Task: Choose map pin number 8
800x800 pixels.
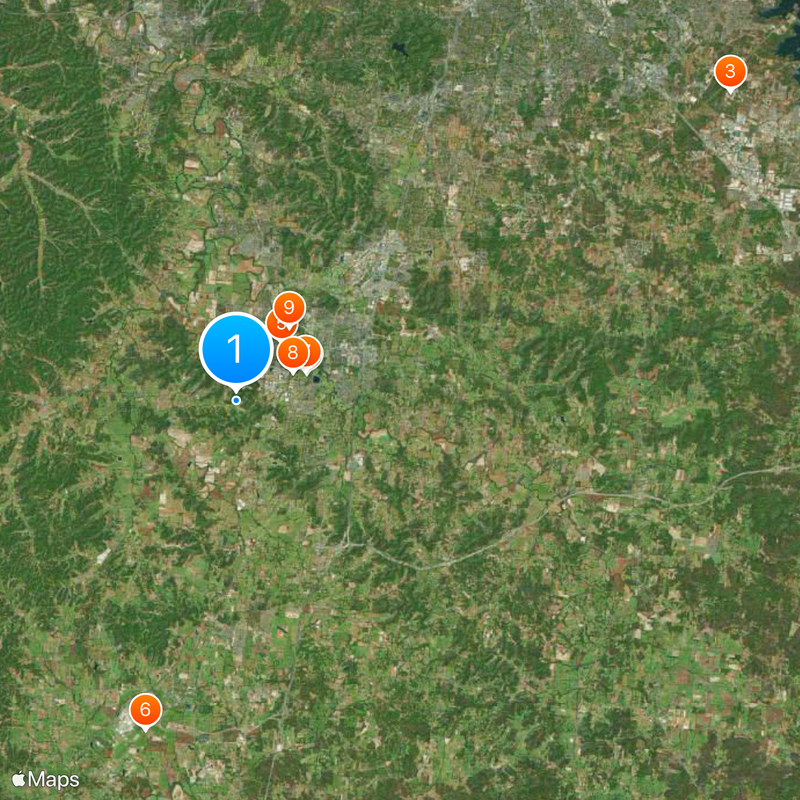Action: pyautogui.click(x=292, y=352)
